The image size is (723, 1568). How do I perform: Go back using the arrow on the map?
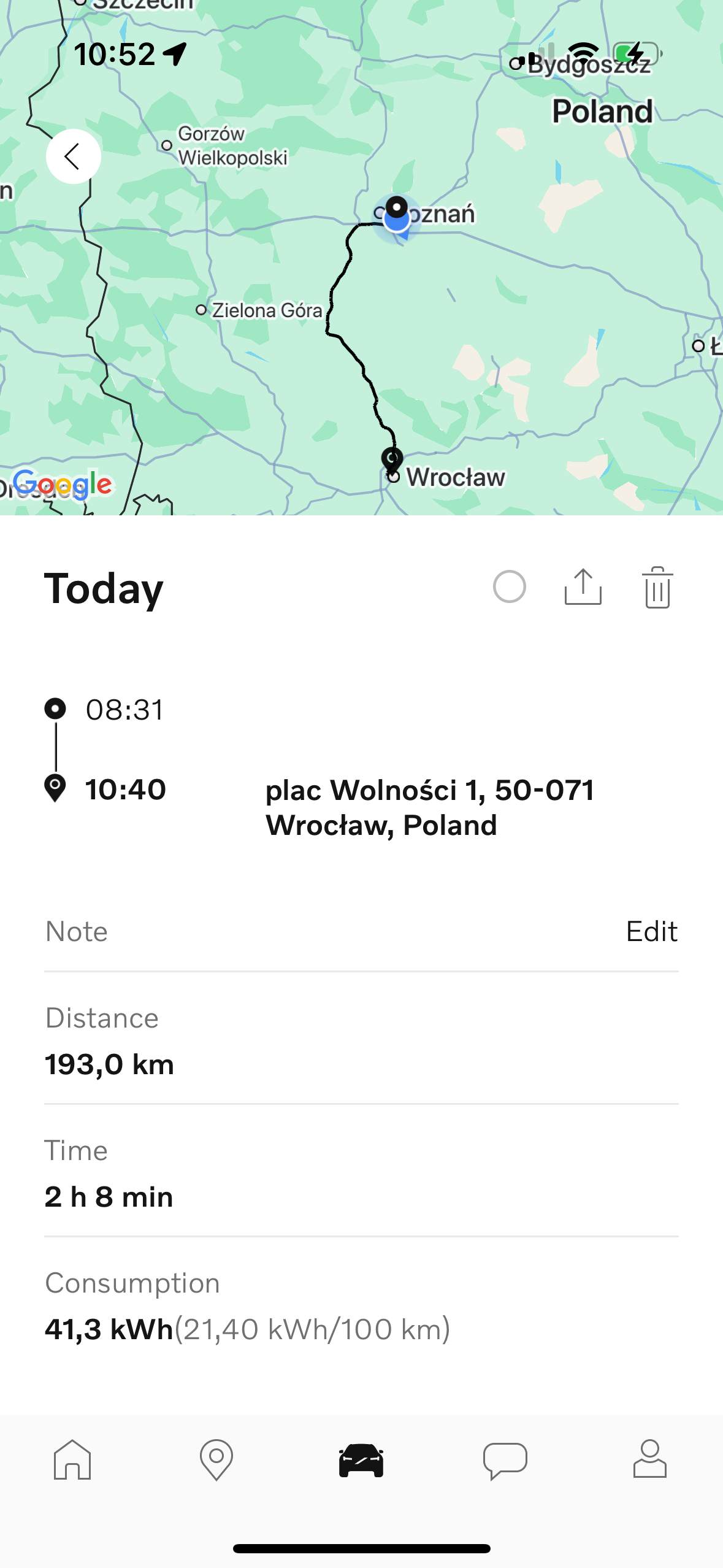74,156
